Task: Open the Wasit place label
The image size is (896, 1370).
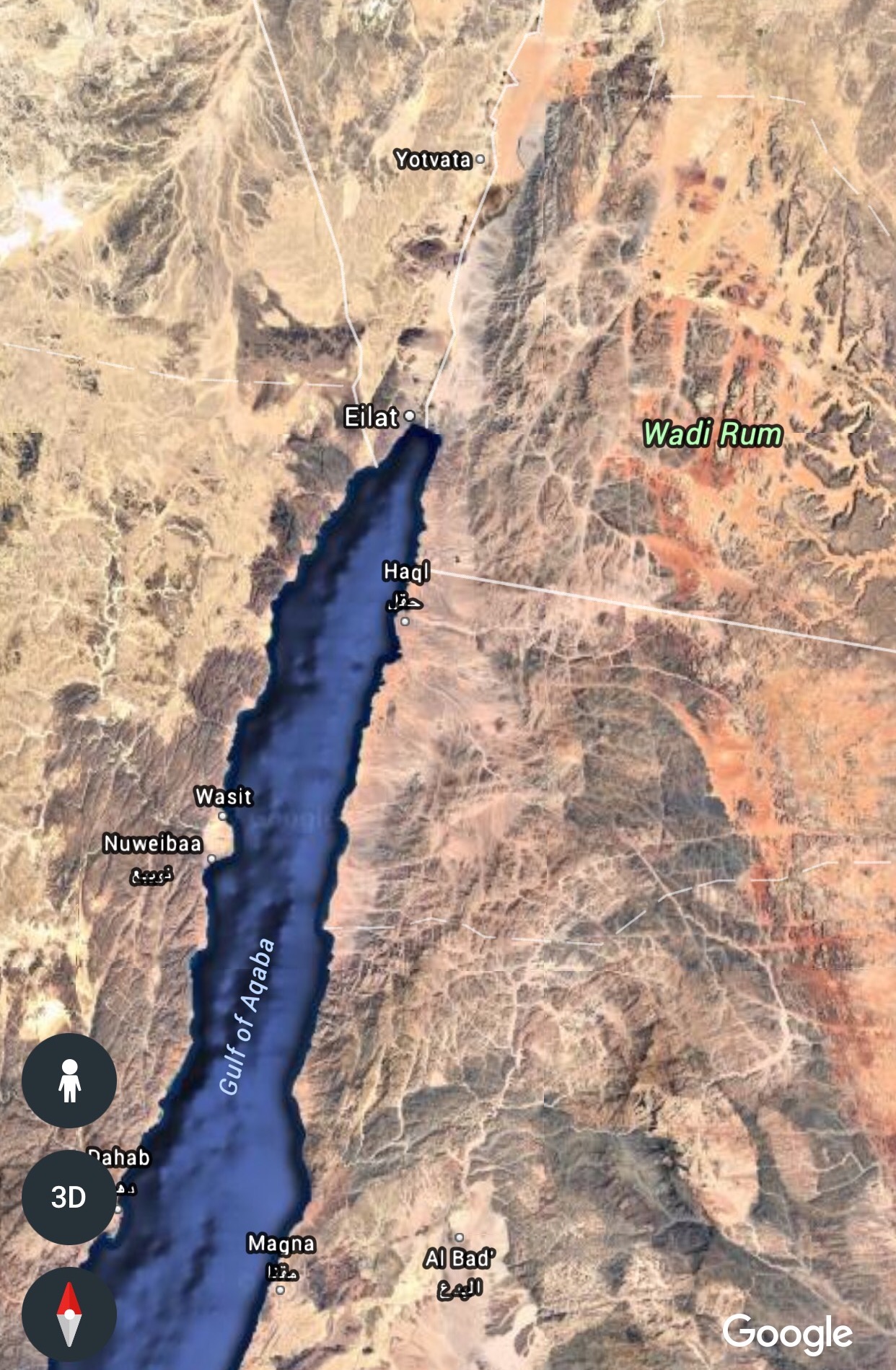Action: click(224, 797)
